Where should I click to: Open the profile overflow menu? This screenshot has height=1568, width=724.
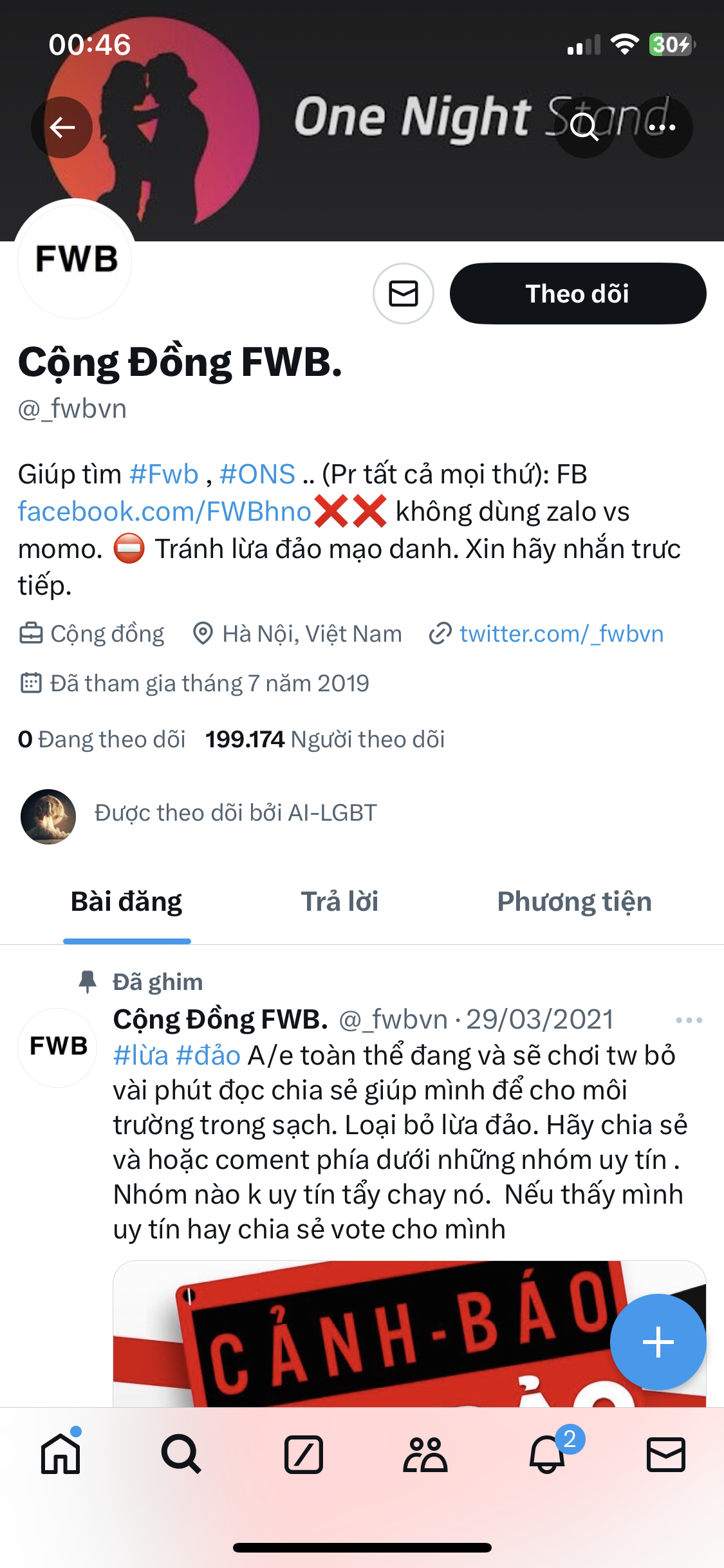coord(662,127)
